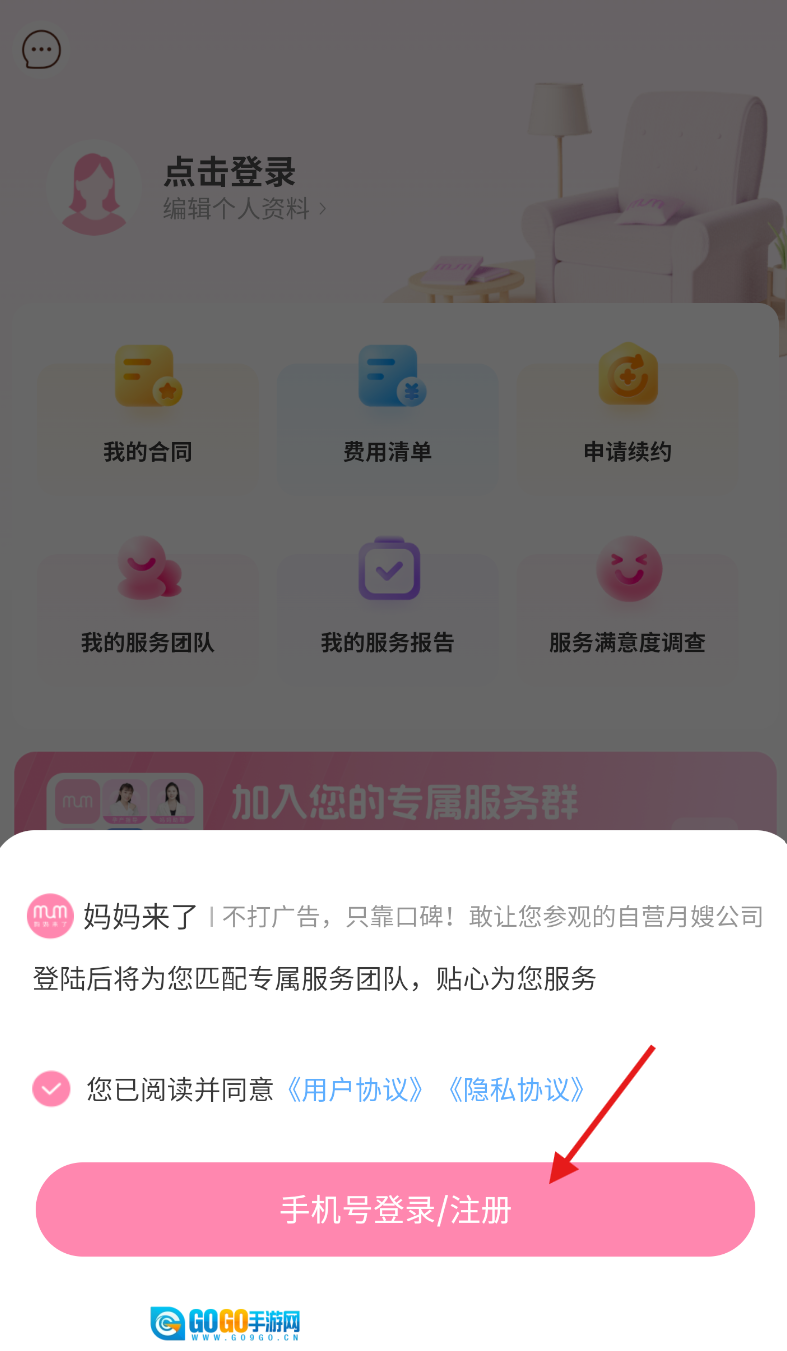
Task: Open the 《隐私协议》 link
Action: 517,1089
